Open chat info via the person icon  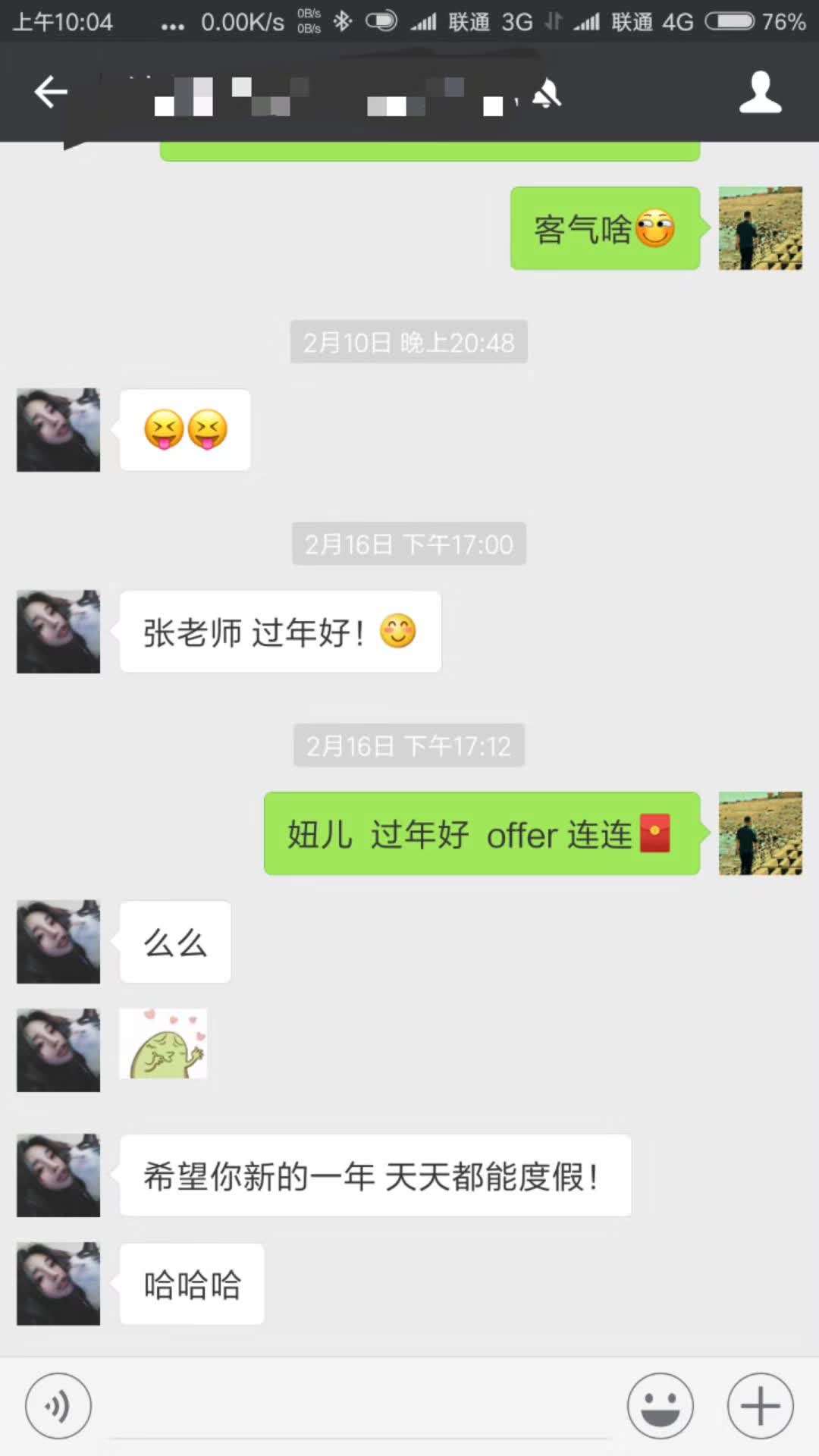tap(760, 93)
